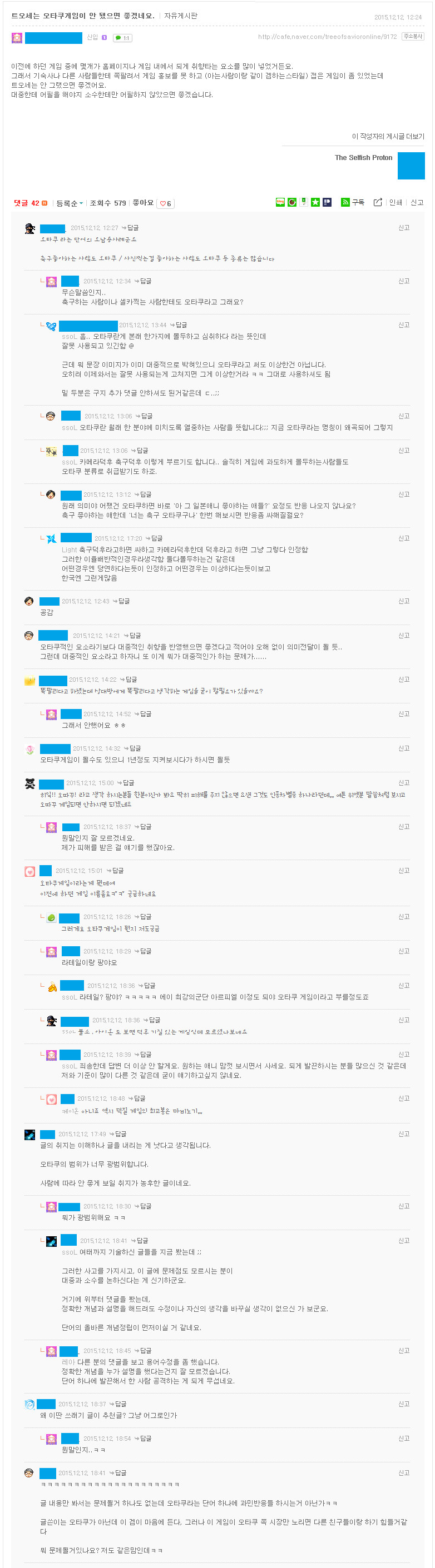This screenshot has width=435, height=1568.
Task: Print the post via 인쇄
Action: point(396,203)
